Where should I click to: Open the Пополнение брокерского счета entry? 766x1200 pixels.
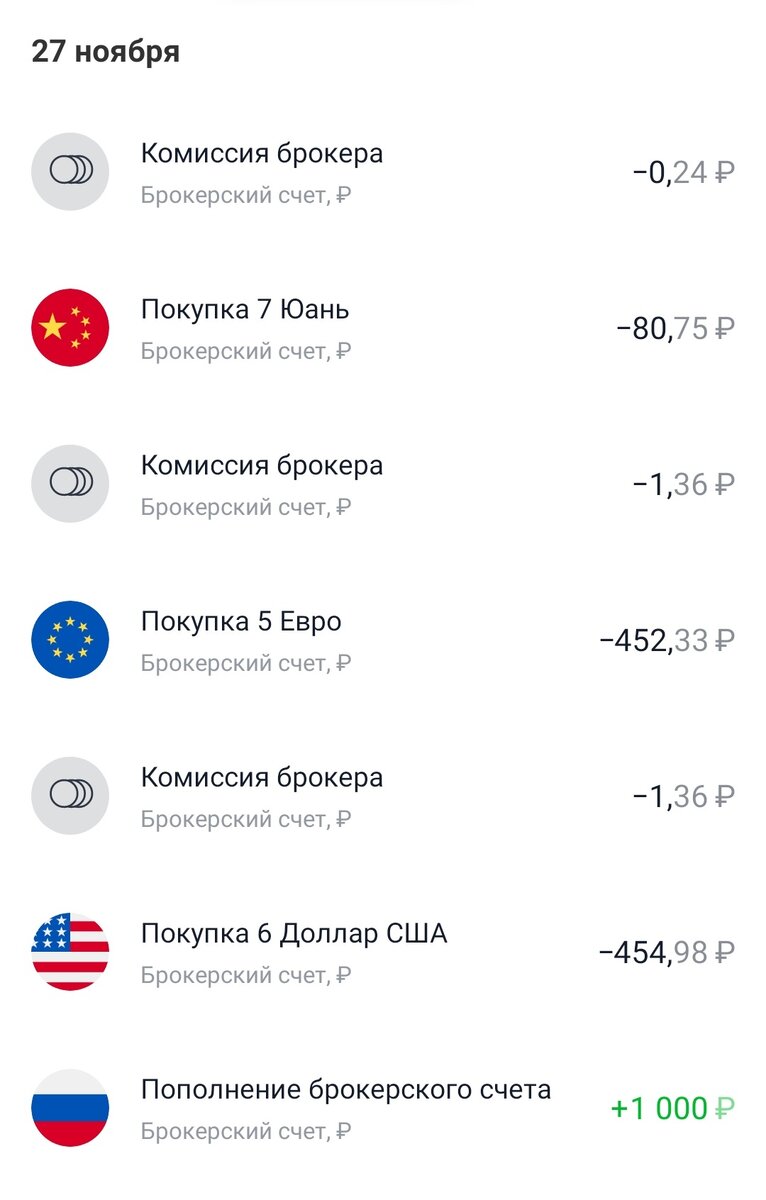pyautogui.click(x=346, y=1089)
